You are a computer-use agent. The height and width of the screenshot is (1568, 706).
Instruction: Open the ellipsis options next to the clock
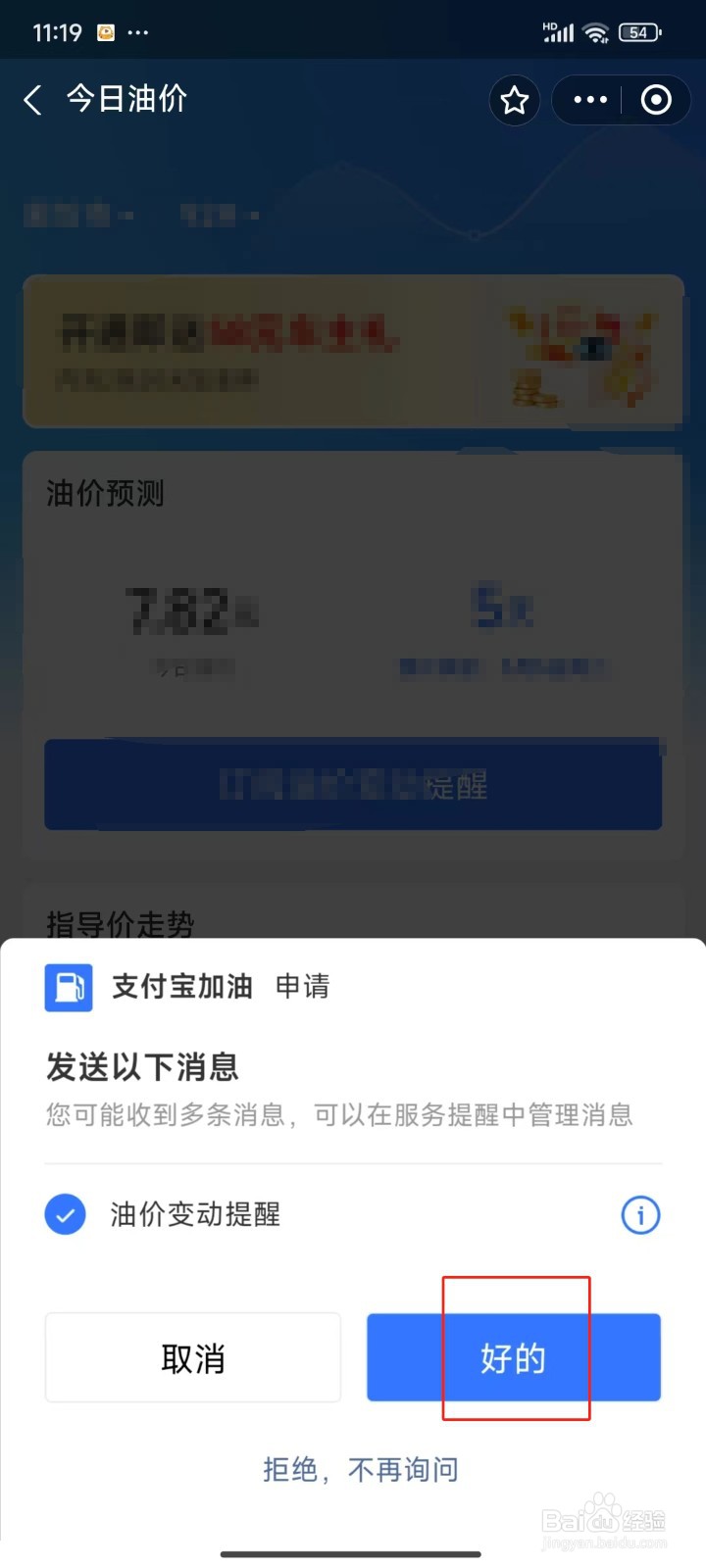[137, 31]
